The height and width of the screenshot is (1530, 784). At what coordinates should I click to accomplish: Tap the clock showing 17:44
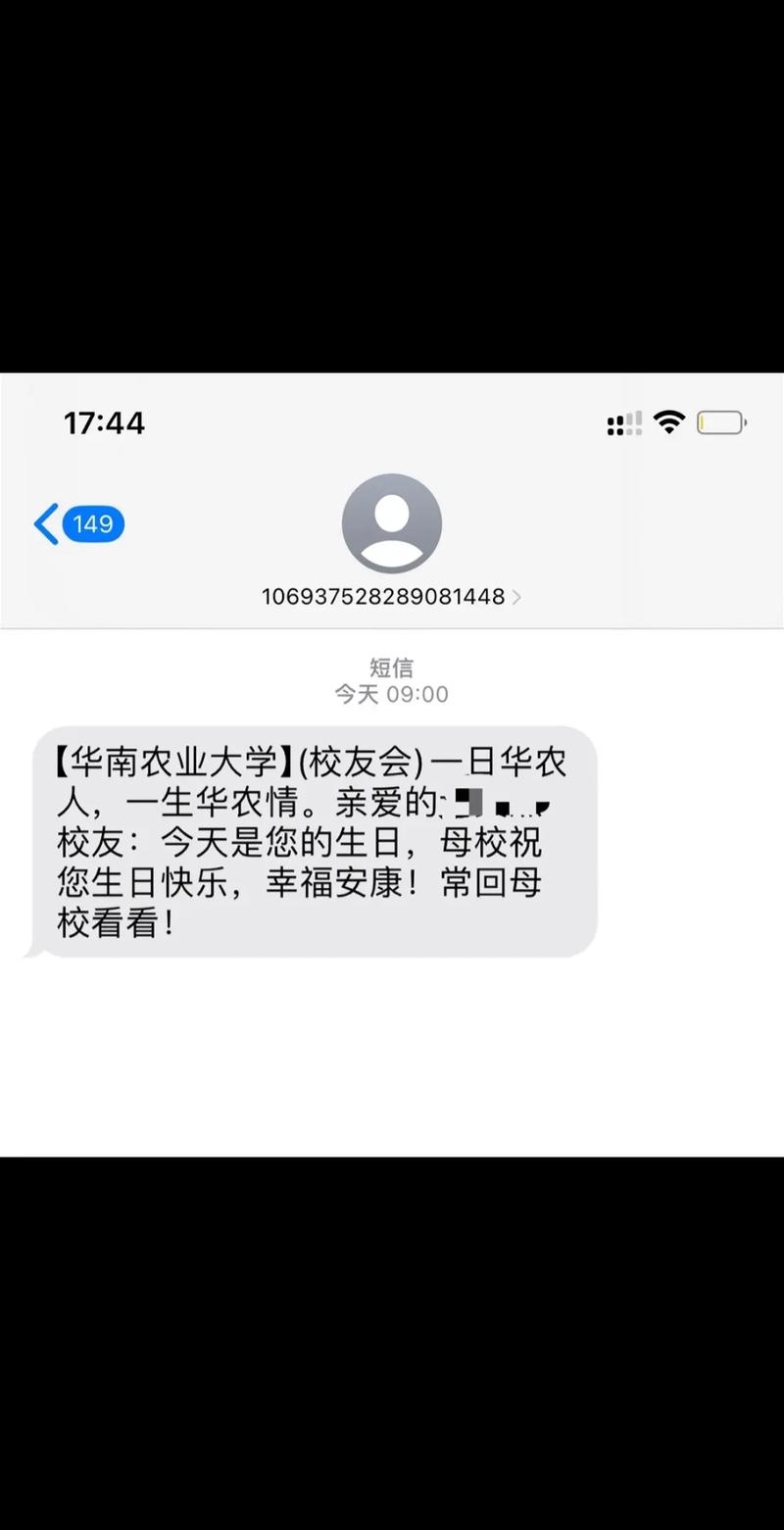tap(103, 422)
